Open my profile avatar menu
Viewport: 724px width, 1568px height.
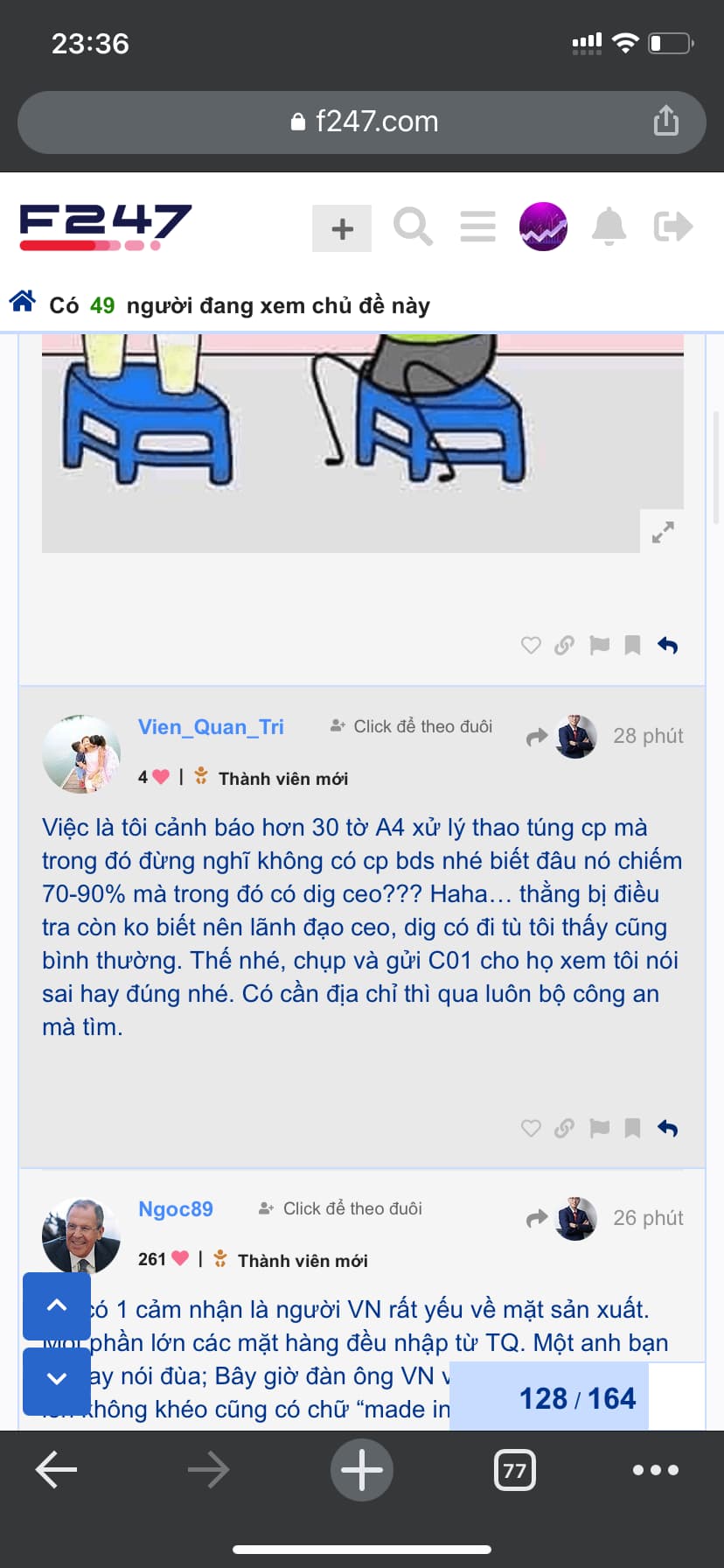[543, 227]
